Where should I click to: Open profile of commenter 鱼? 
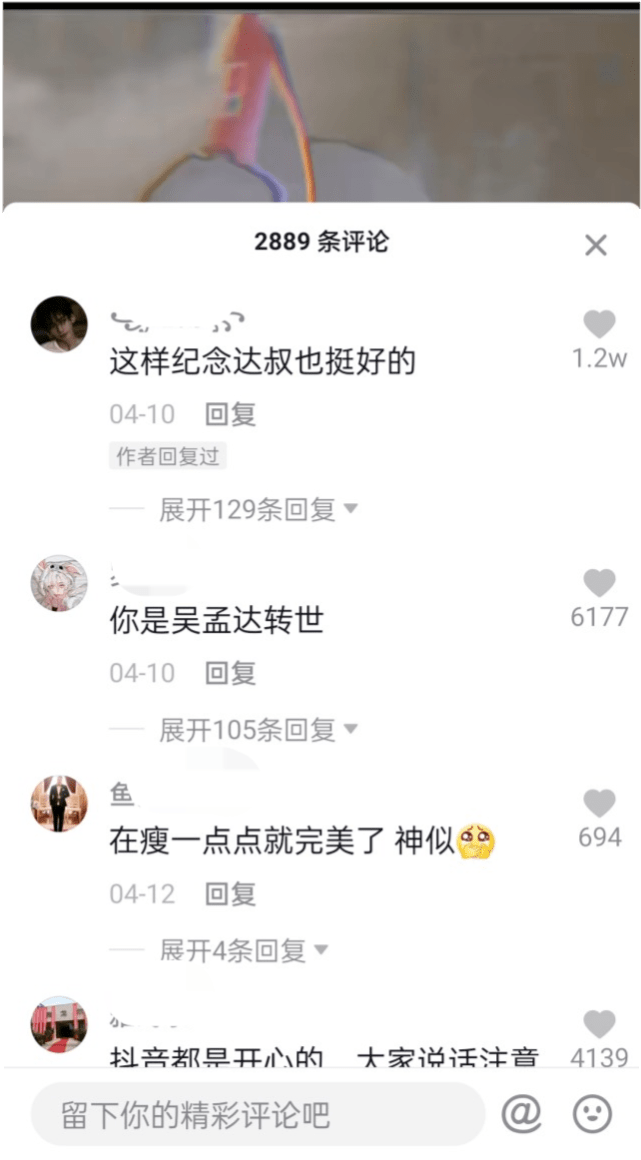[59, 803]
